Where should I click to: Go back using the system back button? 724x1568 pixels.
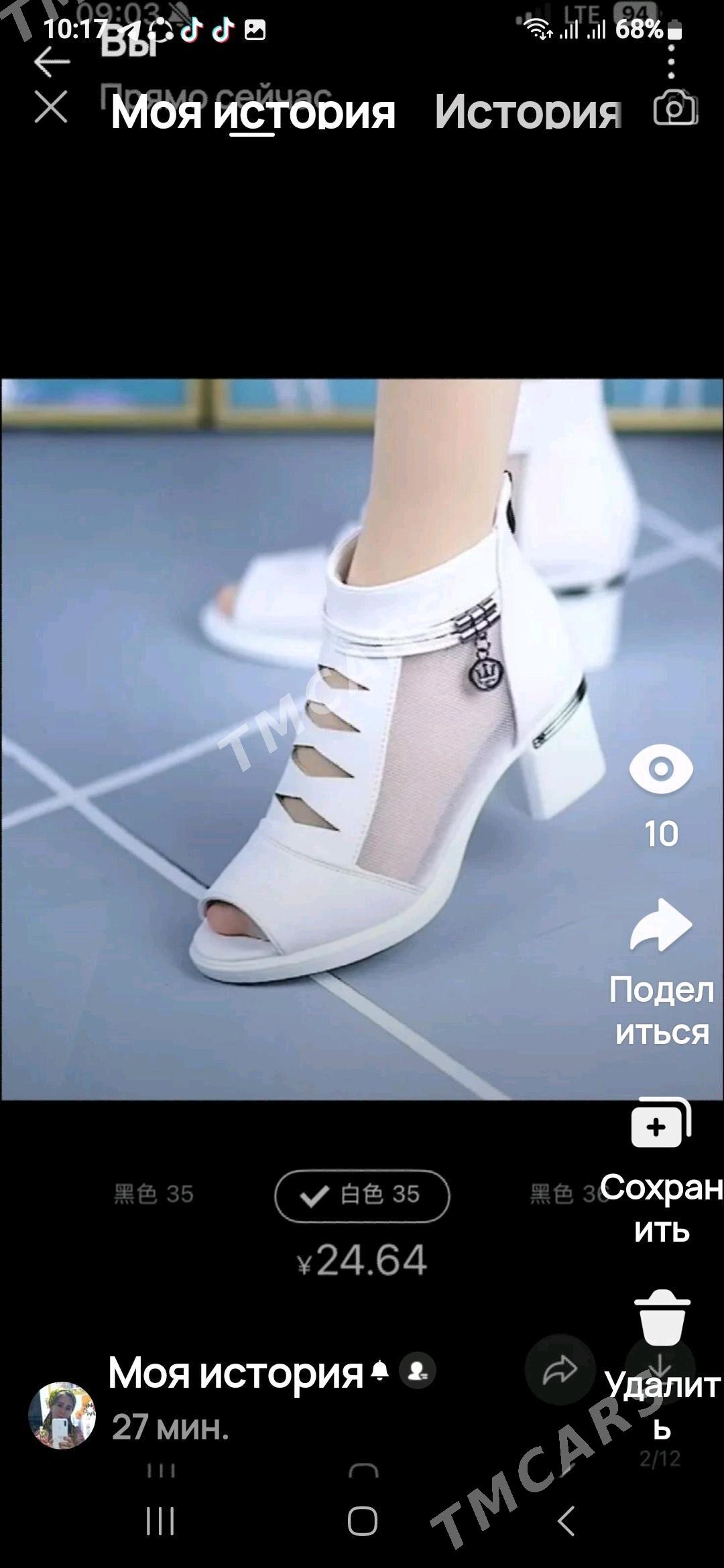(566, 1521)
